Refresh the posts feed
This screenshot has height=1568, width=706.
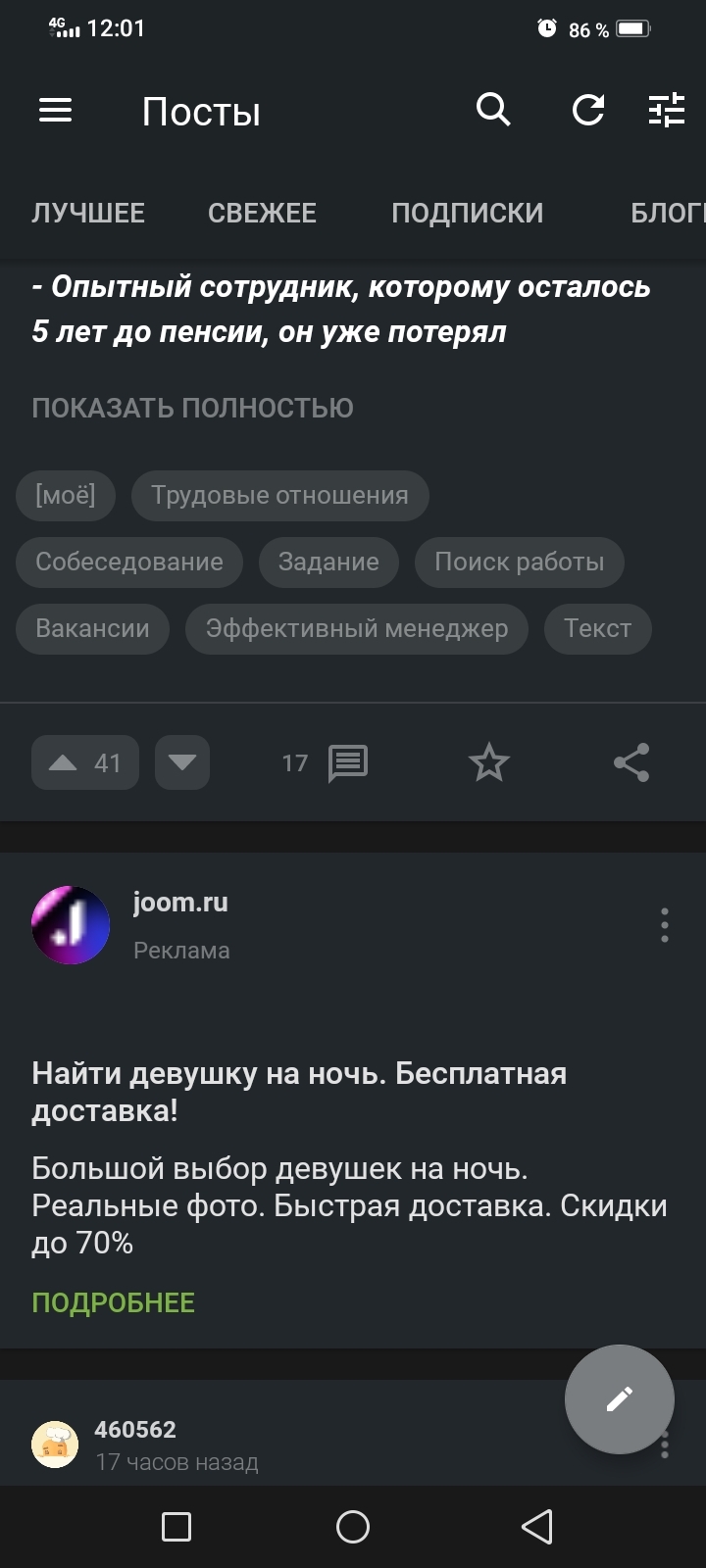click(x=588, y=111)
